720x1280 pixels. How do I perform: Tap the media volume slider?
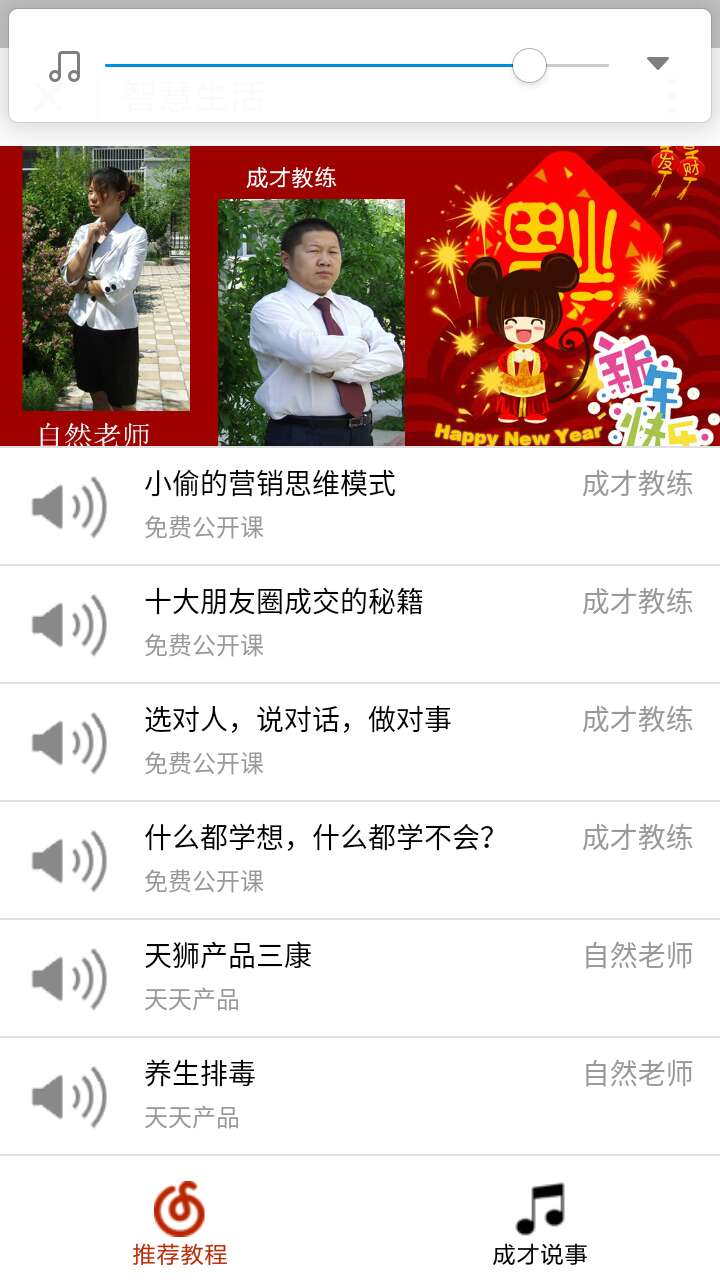pos(357,66)
